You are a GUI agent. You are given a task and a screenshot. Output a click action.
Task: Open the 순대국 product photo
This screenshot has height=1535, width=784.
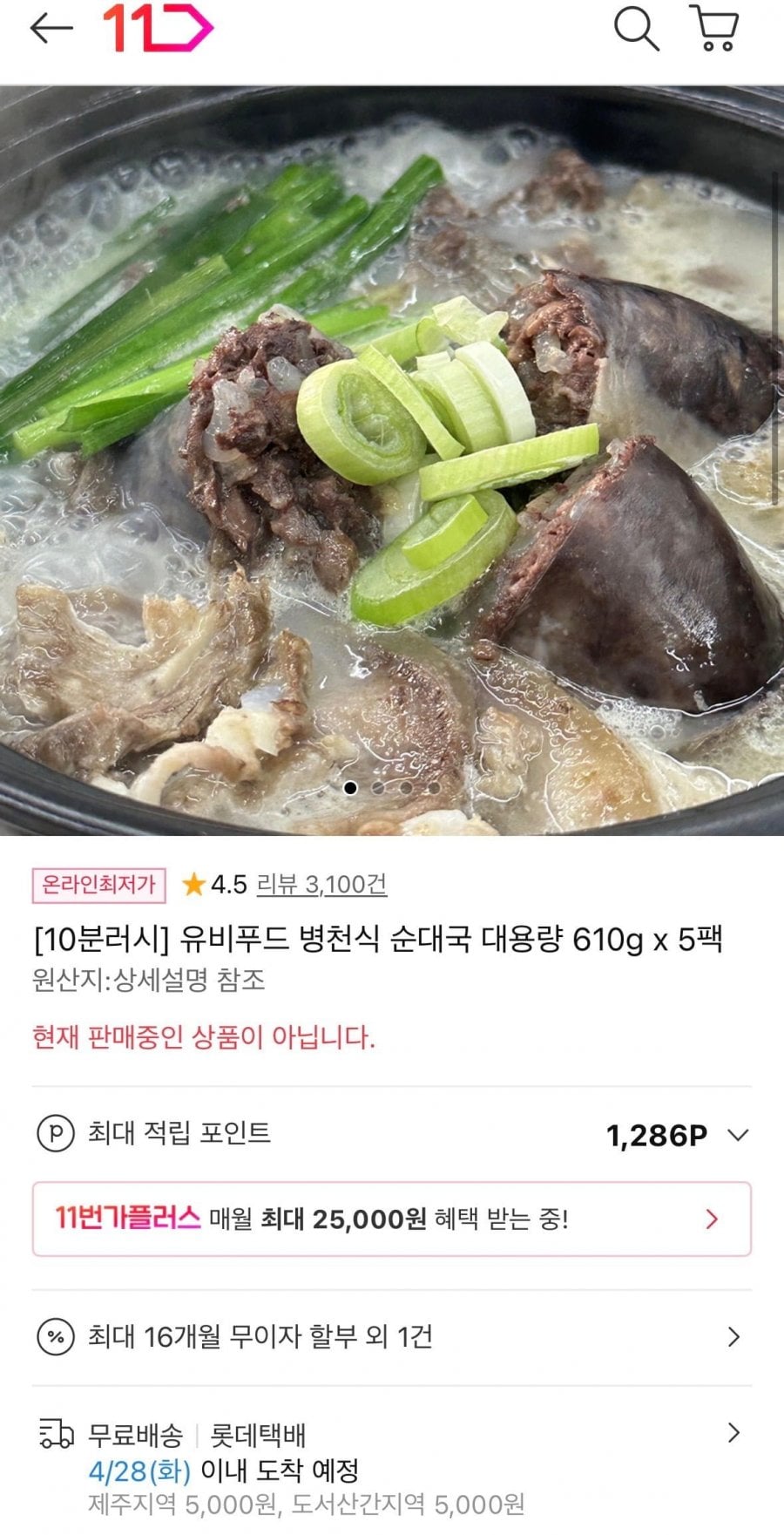click(392, 460)
